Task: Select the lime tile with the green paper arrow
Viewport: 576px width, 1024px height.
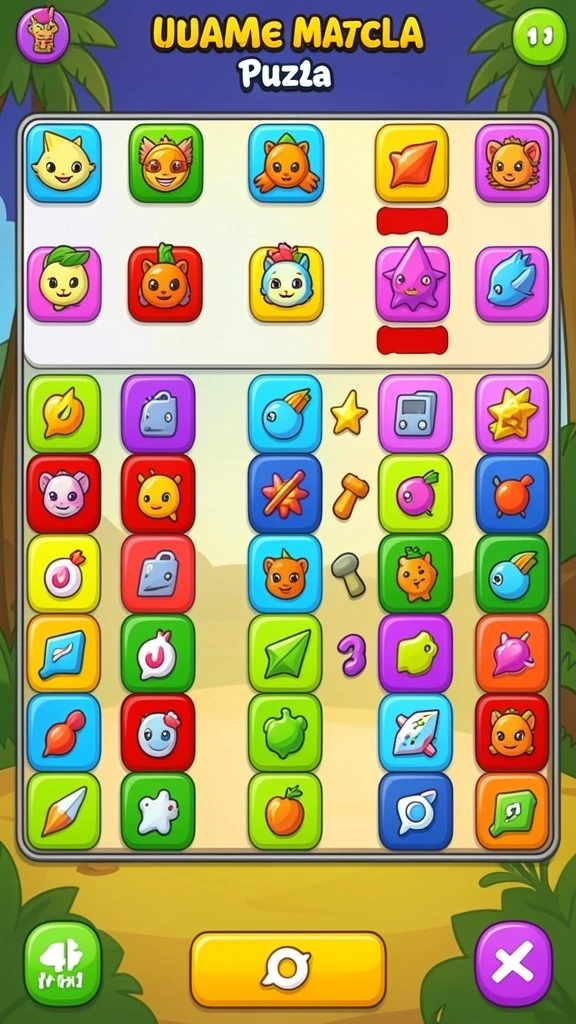Action: 285,653
